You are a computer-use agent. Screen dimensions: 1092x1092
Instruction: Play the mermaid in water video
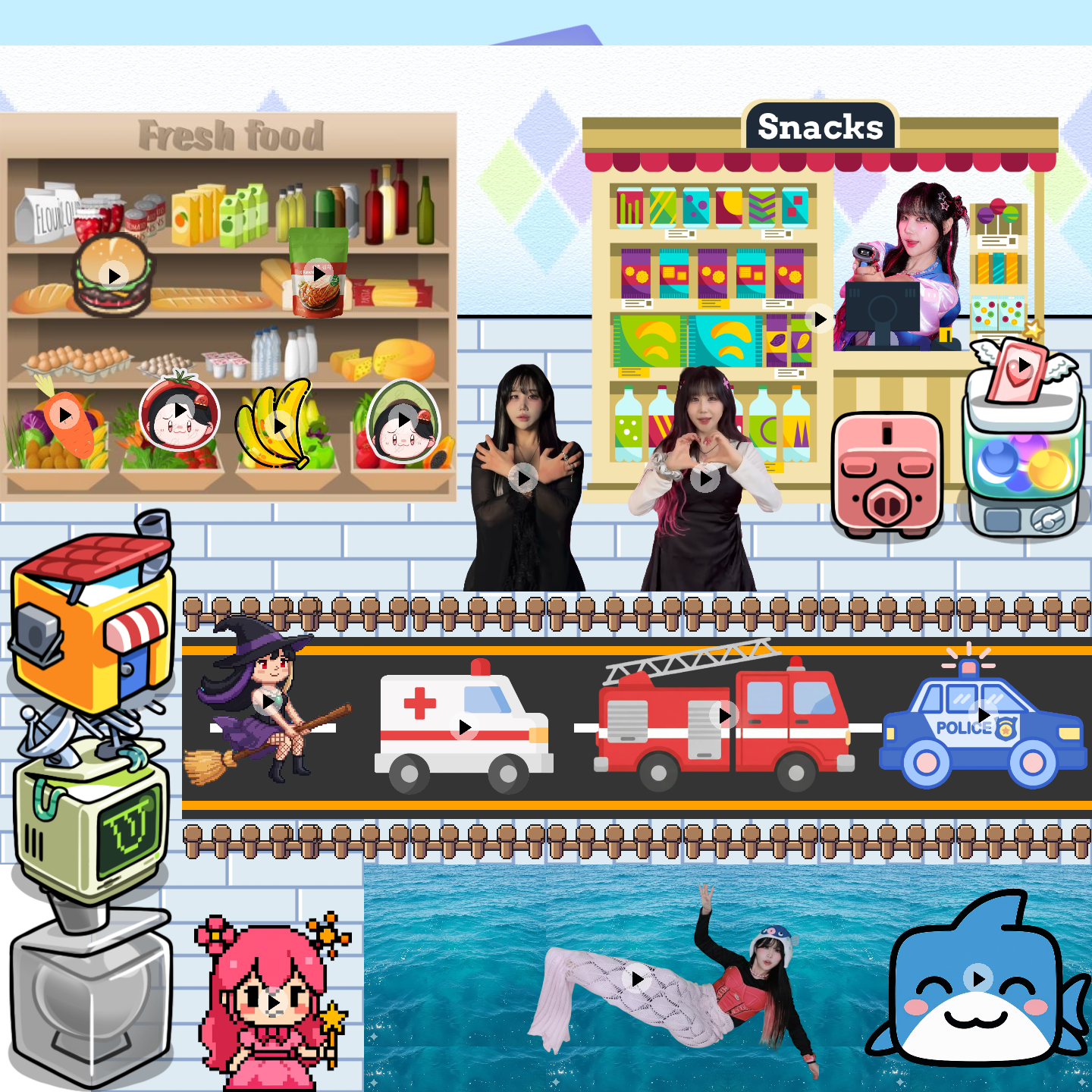636,979
